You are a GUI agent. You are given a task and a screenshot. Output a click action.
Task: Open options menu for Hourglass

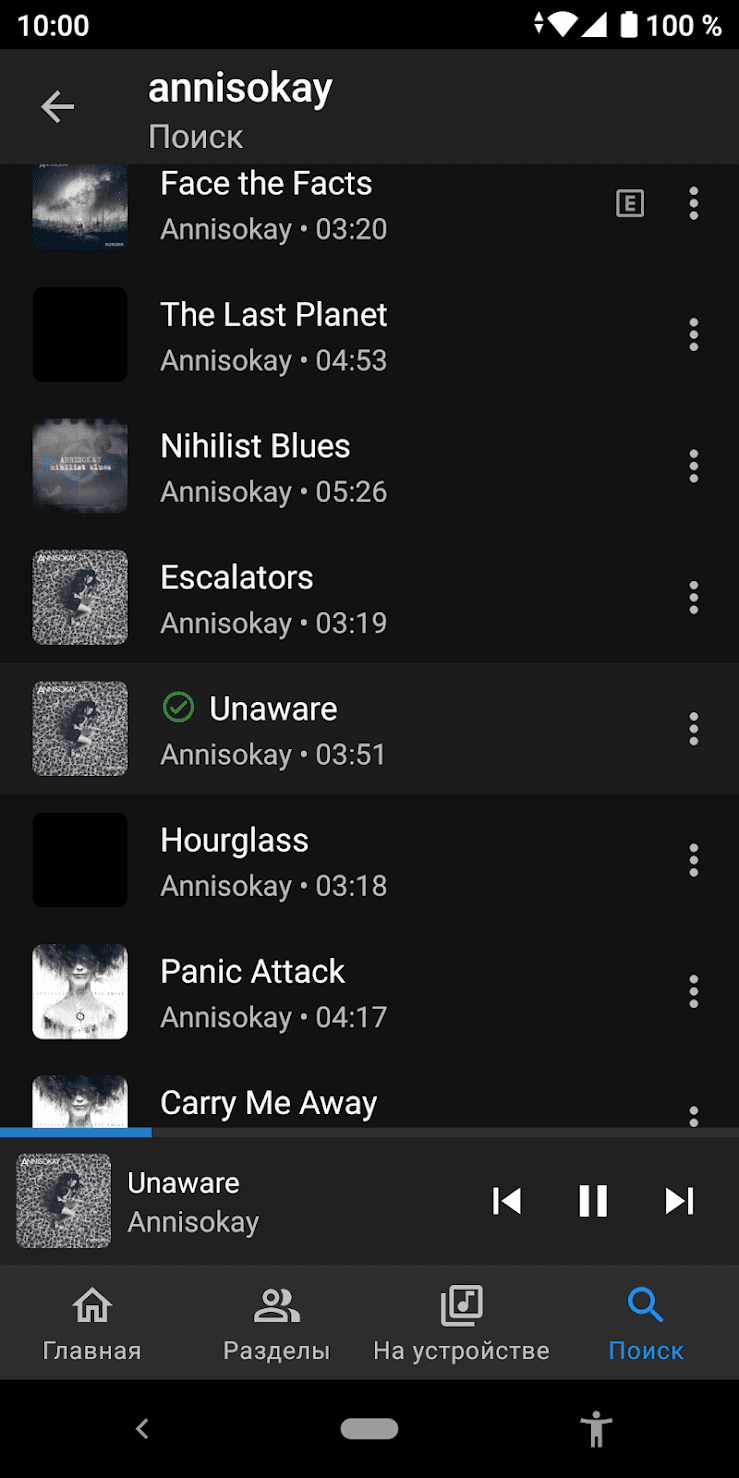coord(693,860)
